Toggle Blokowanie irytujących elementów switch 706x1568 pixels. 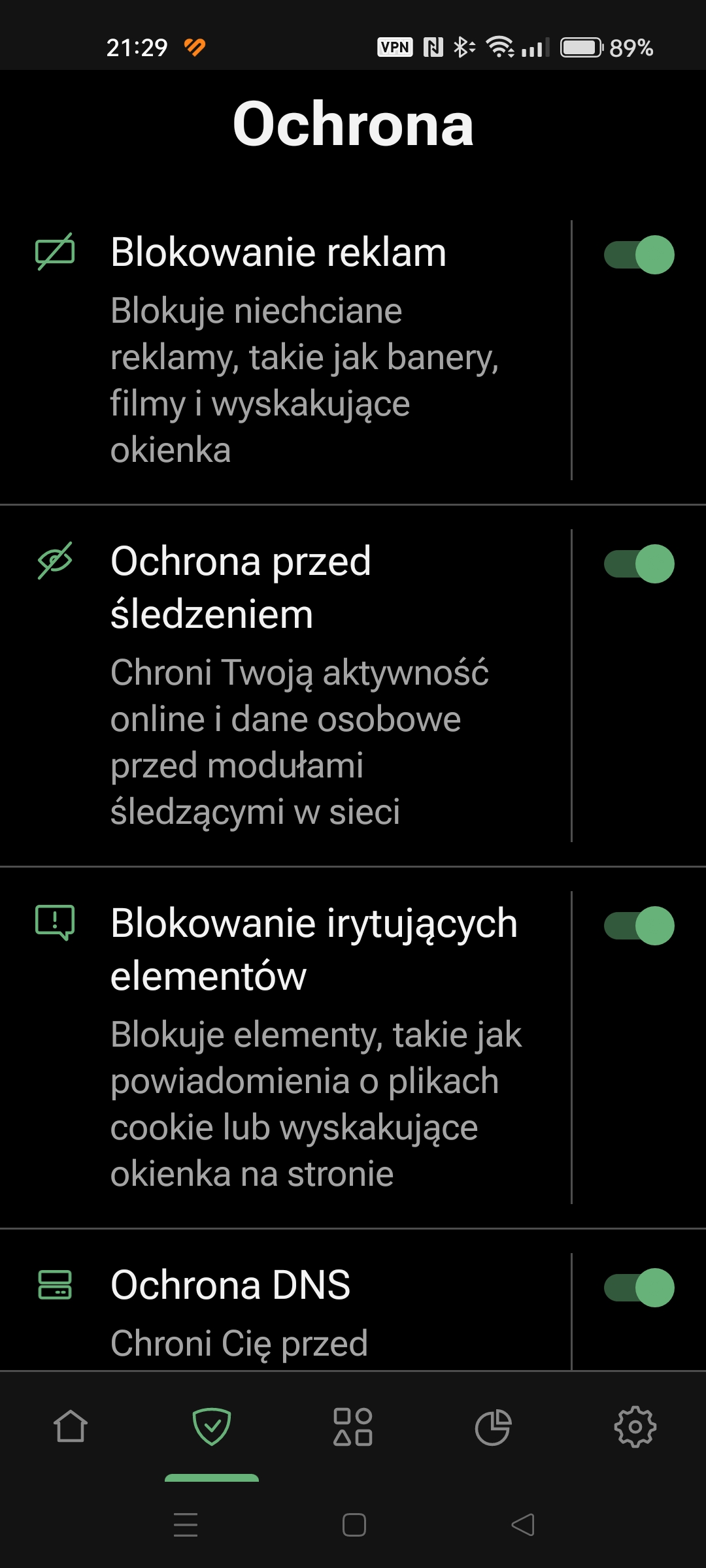(639, 925)
